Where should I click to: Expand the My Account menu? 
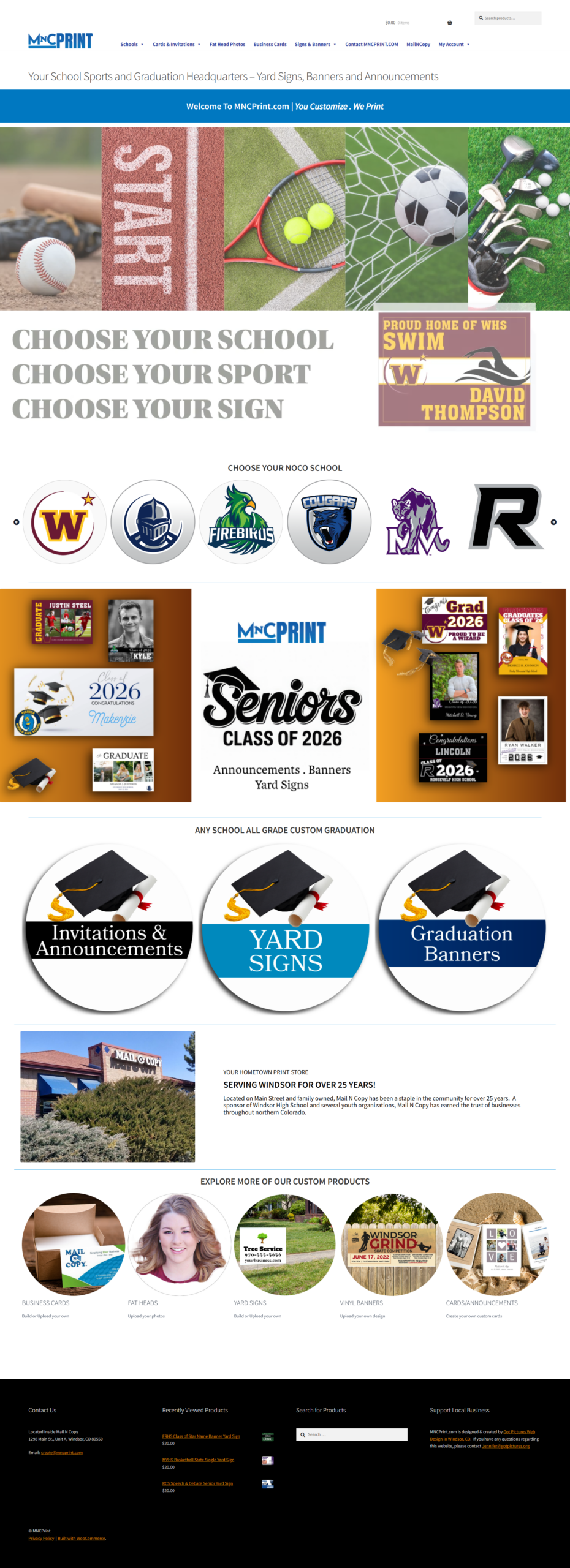coord(454,45)
